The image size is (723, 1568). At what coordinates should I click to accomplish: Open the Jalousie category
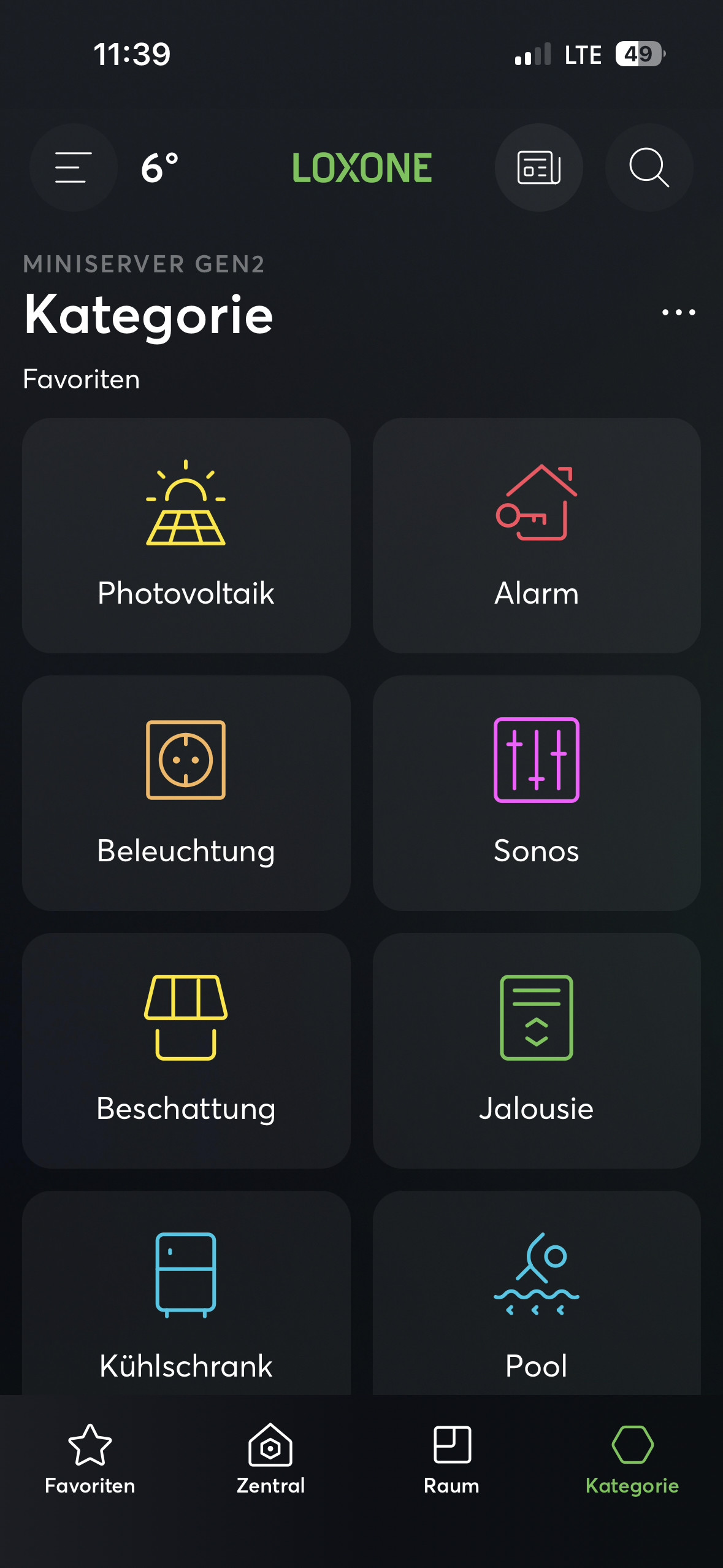(x=537, y=1050)
